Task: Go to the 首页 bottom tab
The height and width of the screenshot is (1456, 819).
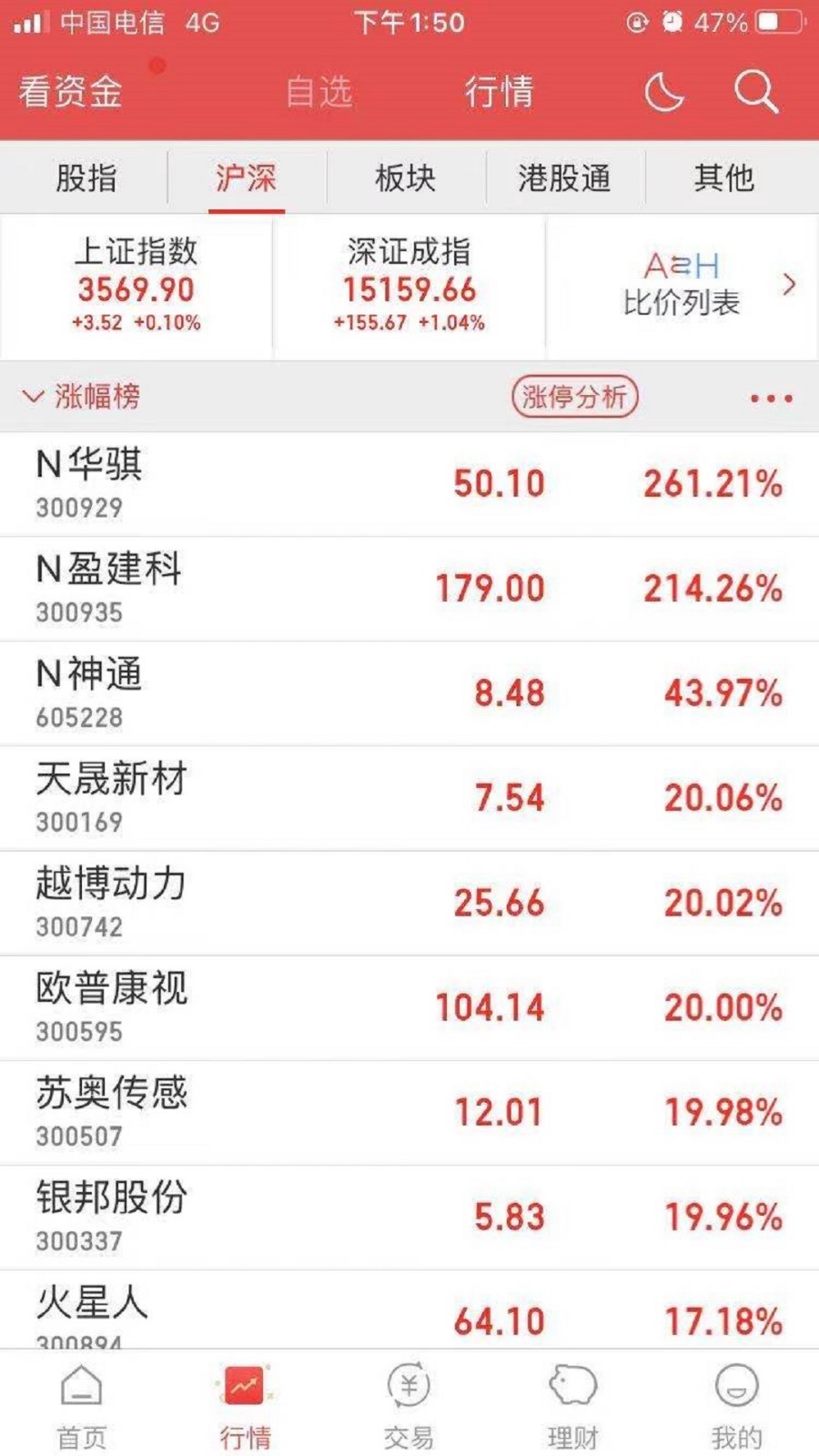Action: click(x=82, y=1406)
